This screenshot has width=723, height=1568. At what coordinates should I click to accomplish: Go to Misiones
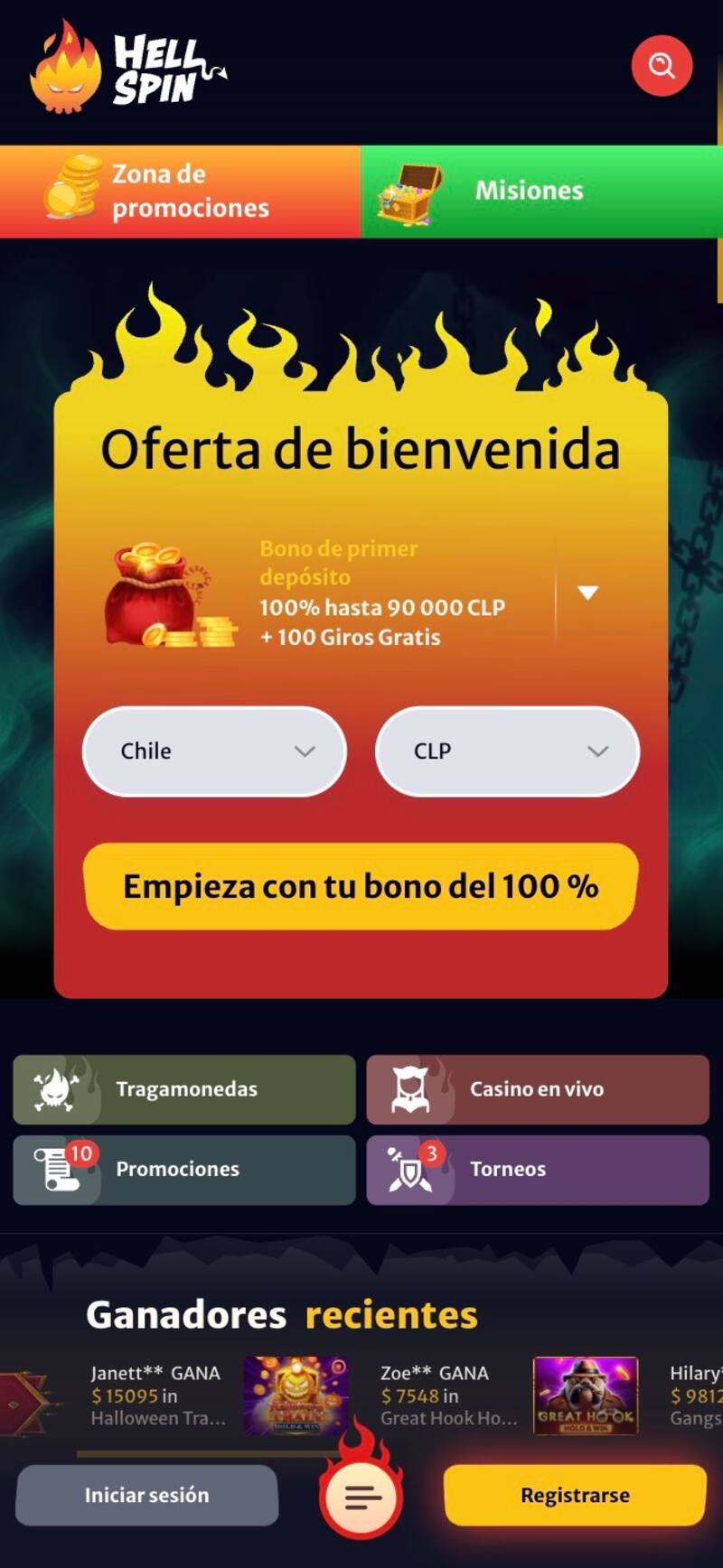pyautogui.click(x=541, y=191)
